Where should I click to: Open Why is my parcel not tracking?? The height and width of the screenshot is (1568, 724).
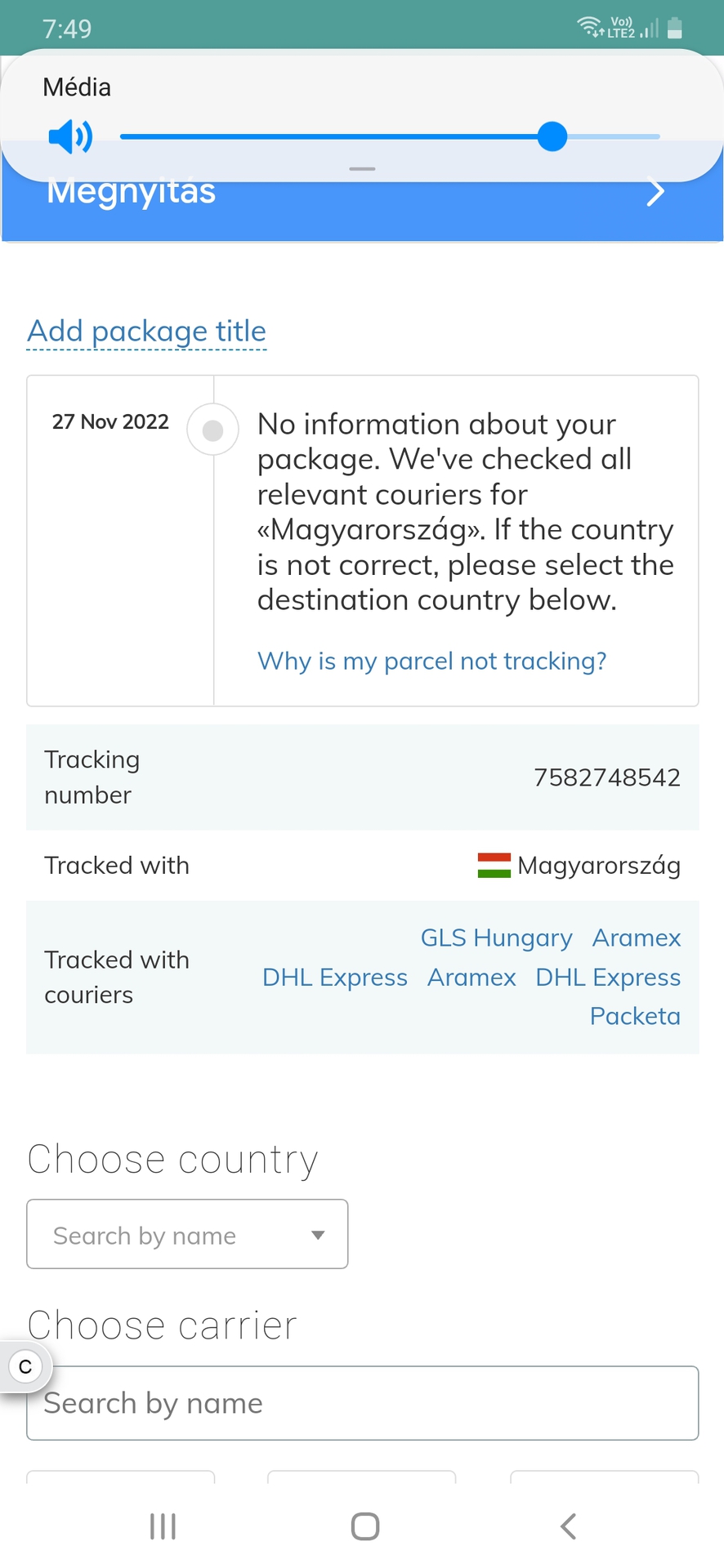tap(431, 661)
